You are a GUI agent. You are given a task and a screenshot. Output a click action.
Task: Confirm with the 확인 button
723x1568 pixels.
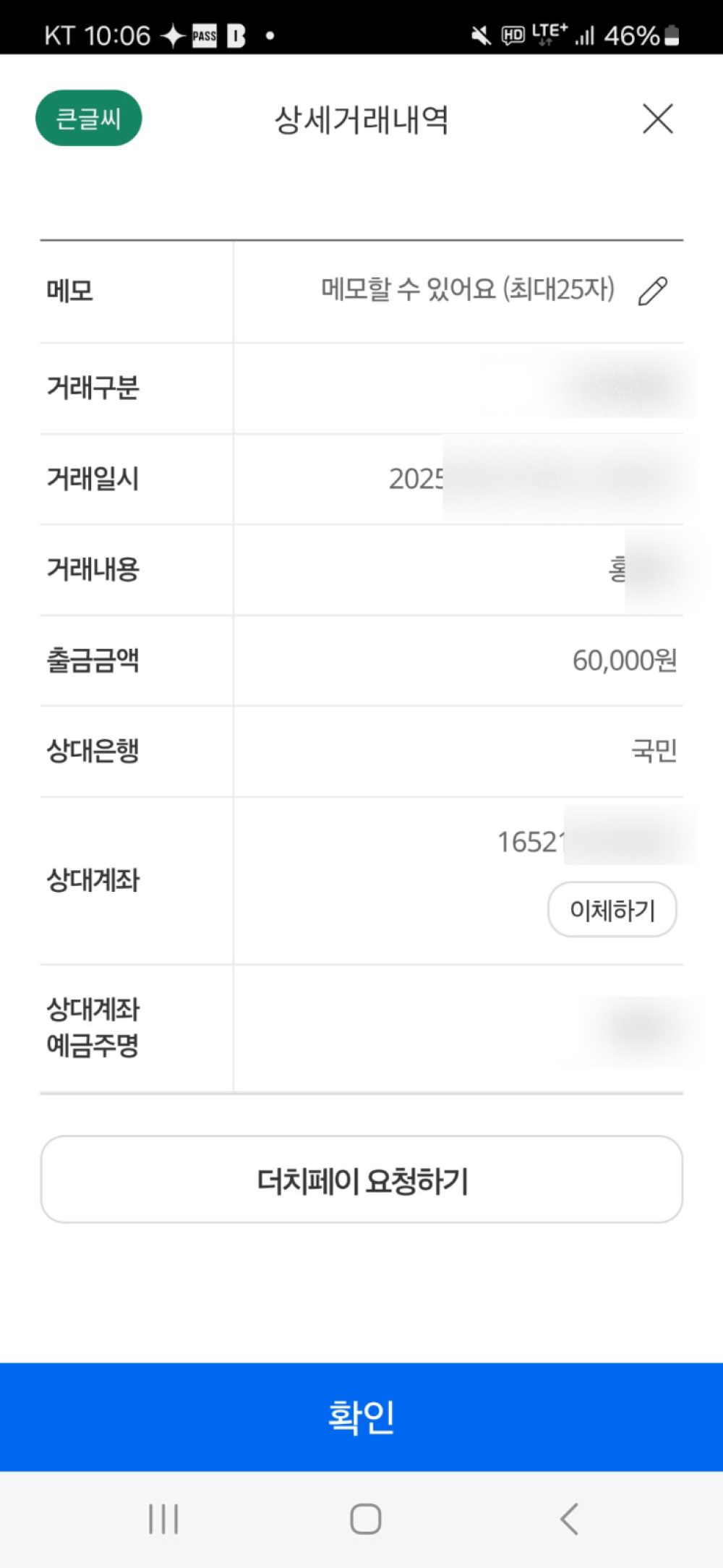pyautogui.click(x=361, y=1417)
